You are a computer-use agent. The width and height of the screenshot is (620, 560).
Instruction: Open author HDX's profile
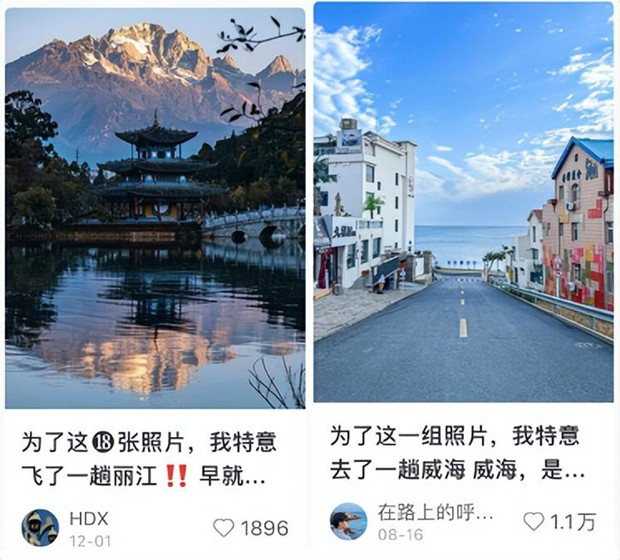(x=41, y=527)
